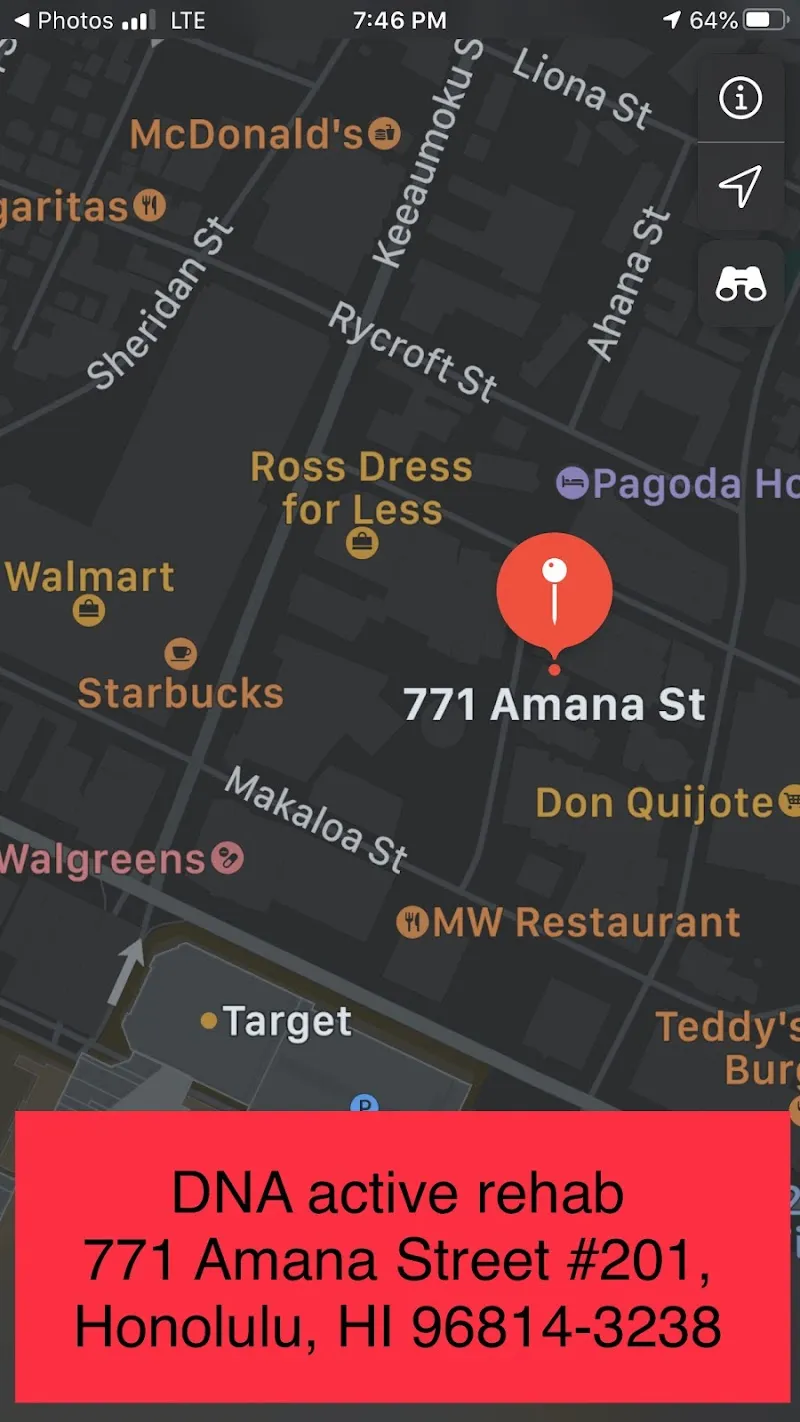Open Look Around with the binoculars icon
Screen dimensions: 800x1422
[x=740, y=284]
